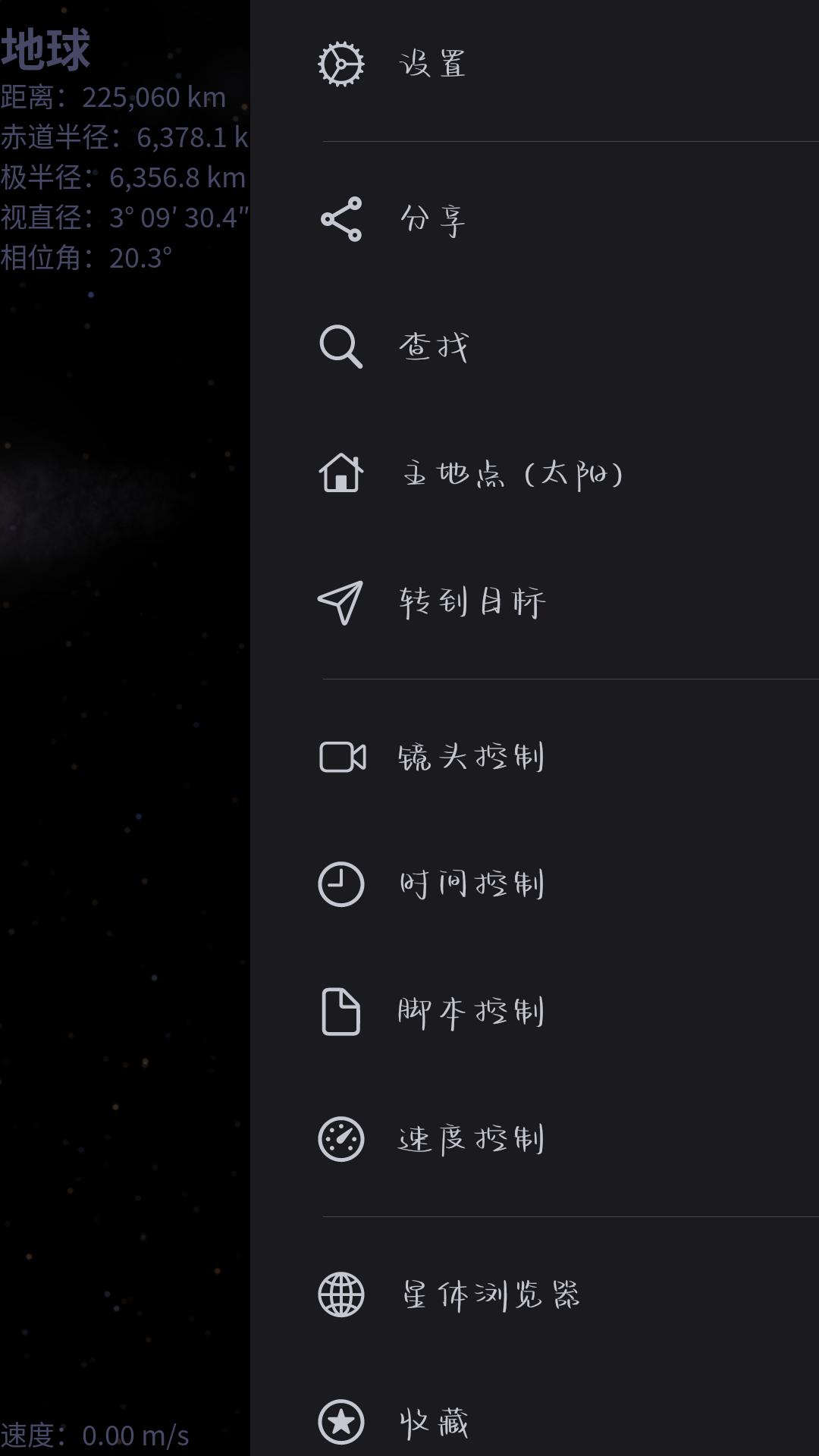Select 脚本控制 script control
This screenshot has width=819, height=1456.
click(x=471, y=1012)
